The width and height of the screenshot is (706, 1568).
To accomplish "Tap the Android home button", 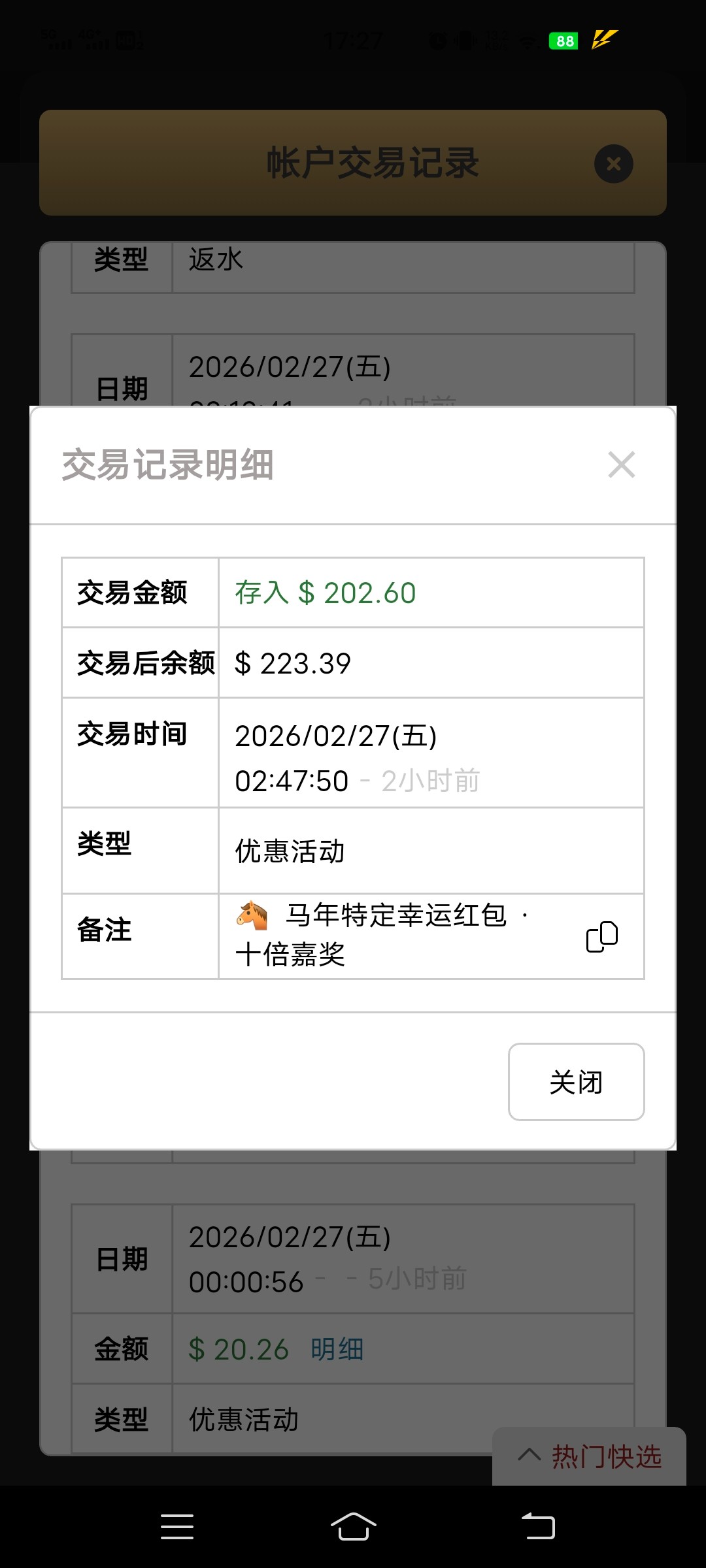I will point(353,1526).
